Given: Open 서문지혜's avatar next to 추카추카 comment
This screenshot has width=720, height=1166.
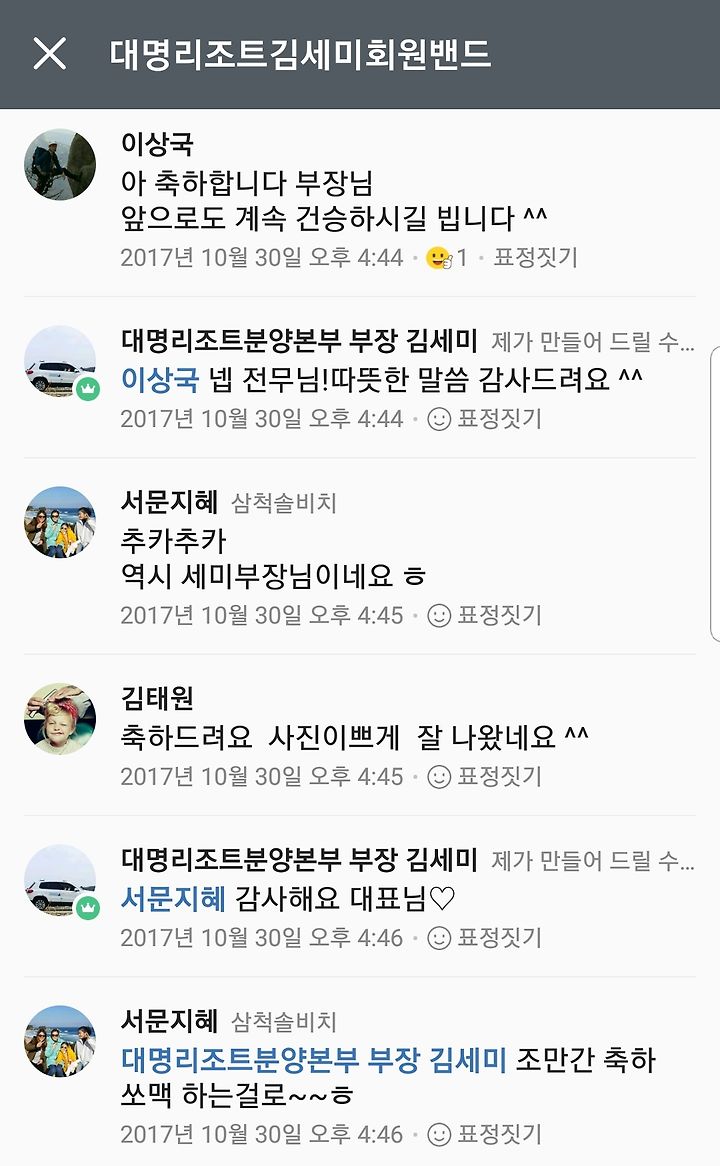Looking at the screenshot, I should pyautogui.click(x=60, y=522).
